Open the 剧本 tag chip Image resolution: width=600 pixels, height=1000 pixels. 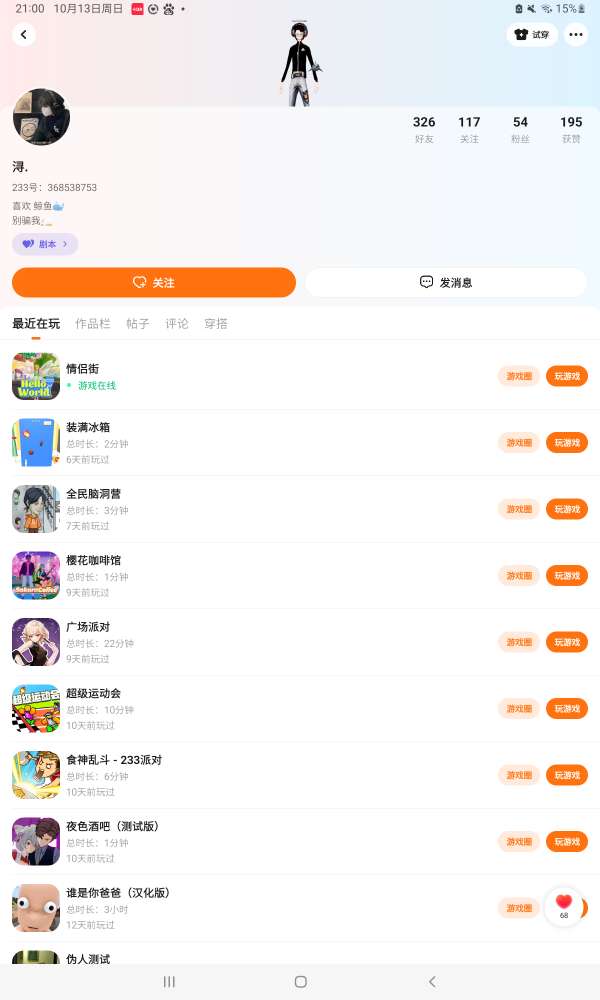[x=45, y=244]
